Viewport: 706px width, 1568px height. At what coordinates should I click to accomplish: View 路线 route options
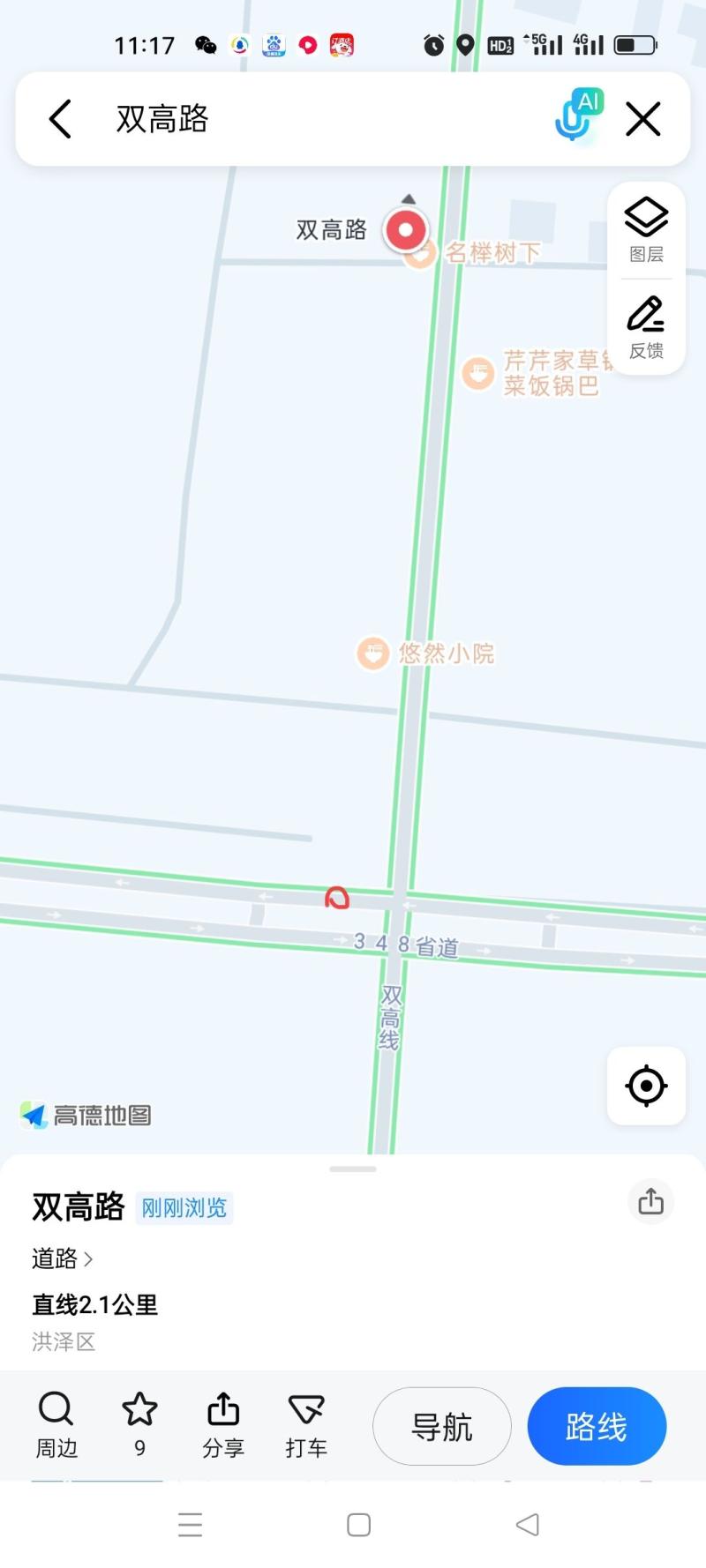(x=597, y=1426)
